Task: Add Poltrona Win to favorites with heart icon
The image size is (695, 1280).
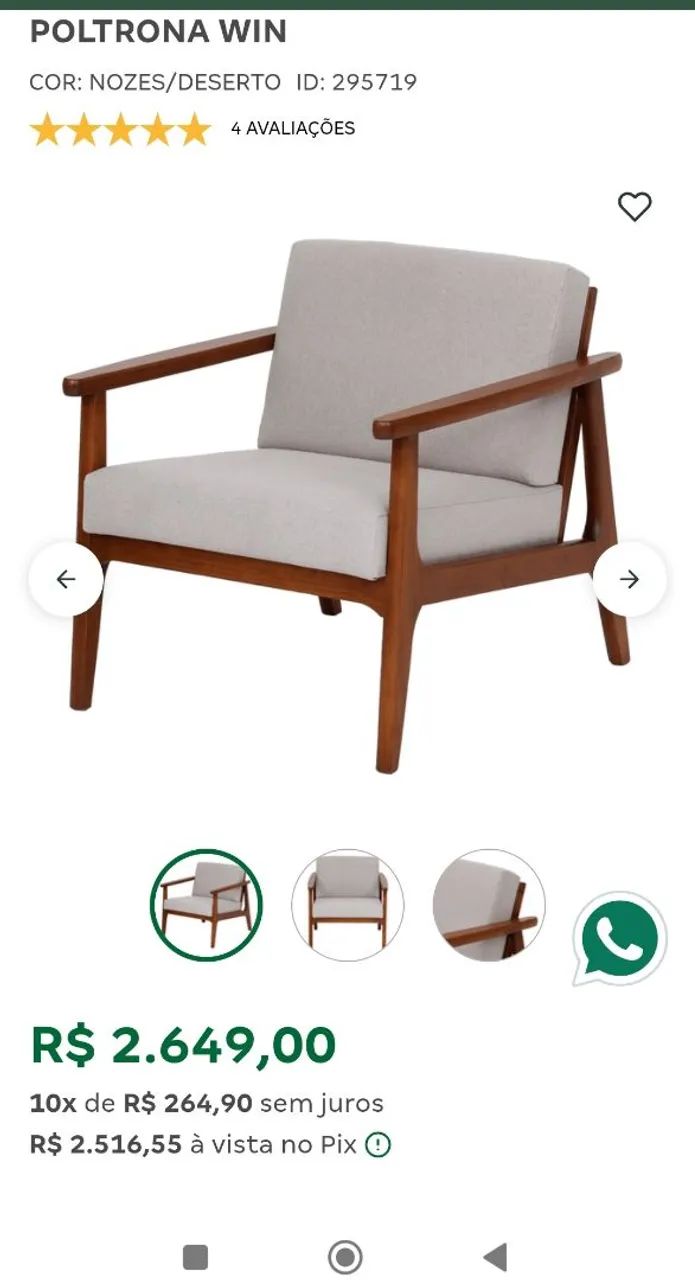Action: pyautogui.click(x=634, y=207)
